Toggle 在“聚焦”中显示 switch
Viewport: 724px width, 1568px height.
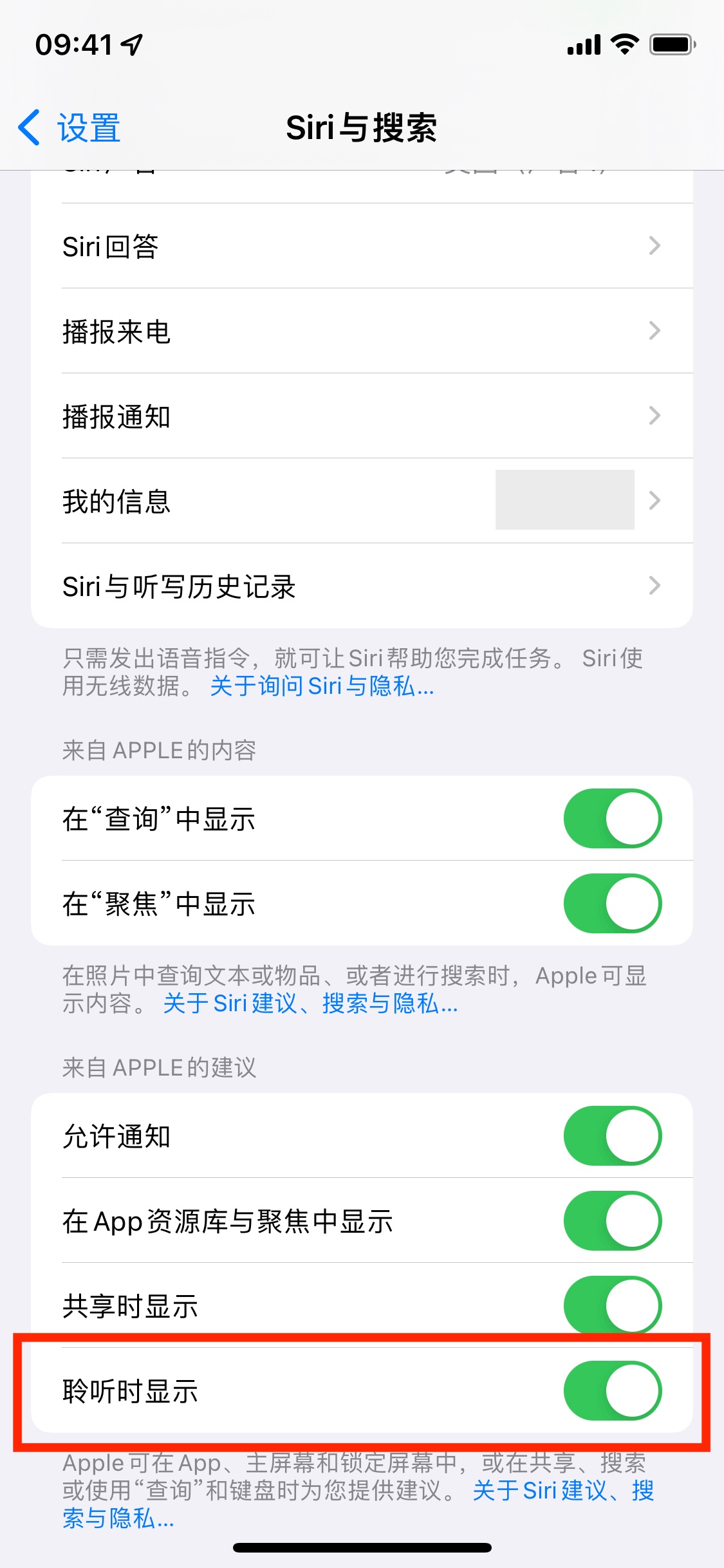612,903
